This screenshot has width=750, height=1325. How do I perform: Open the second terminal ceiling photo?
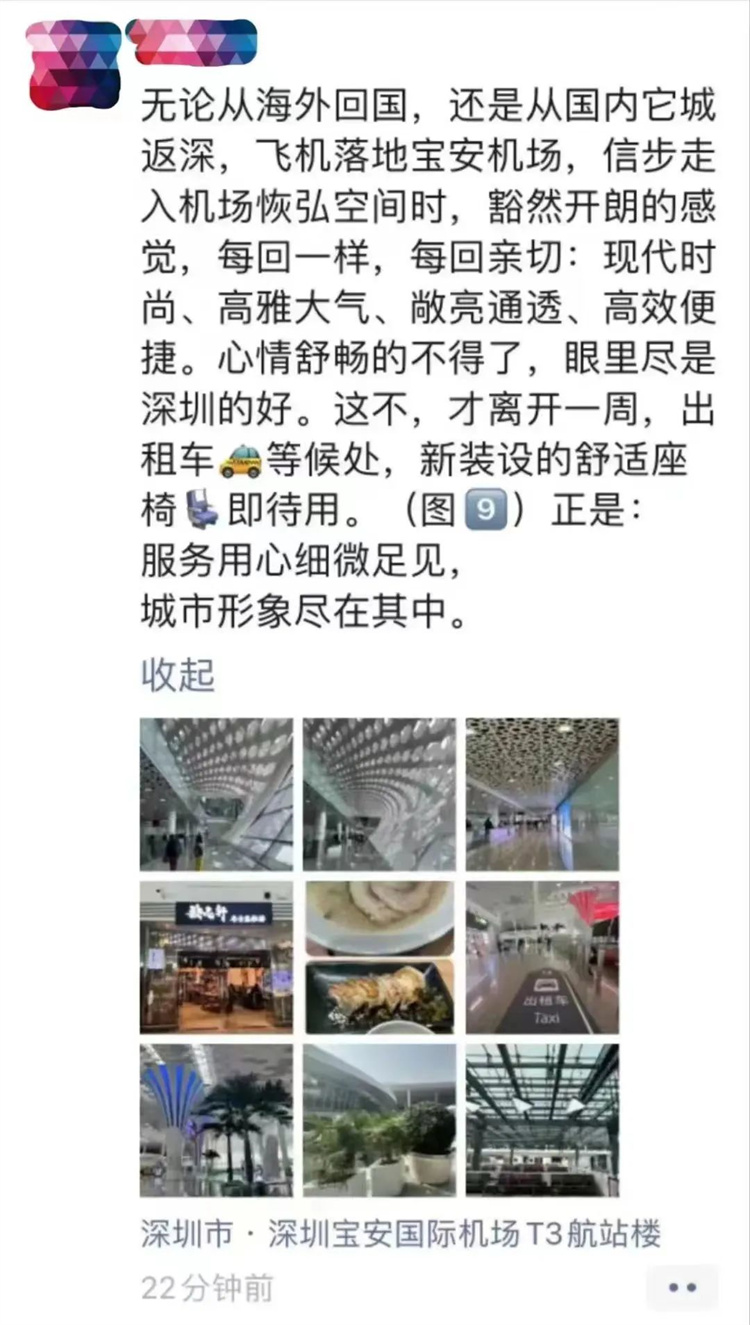coord(379,794)
